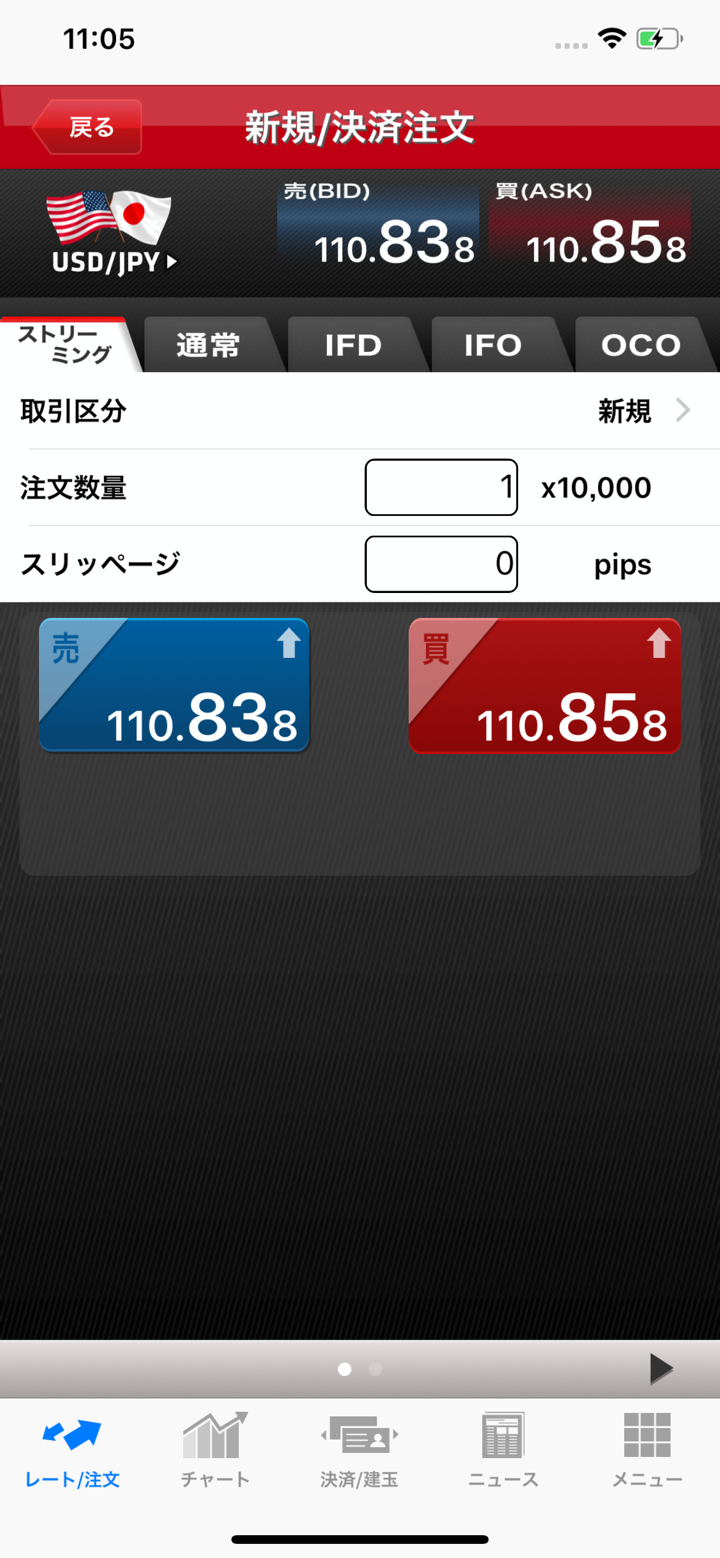Screen dimensions: 720x1558
Task: Switch to the レート/注文 tab
Action: point(72,1449)
